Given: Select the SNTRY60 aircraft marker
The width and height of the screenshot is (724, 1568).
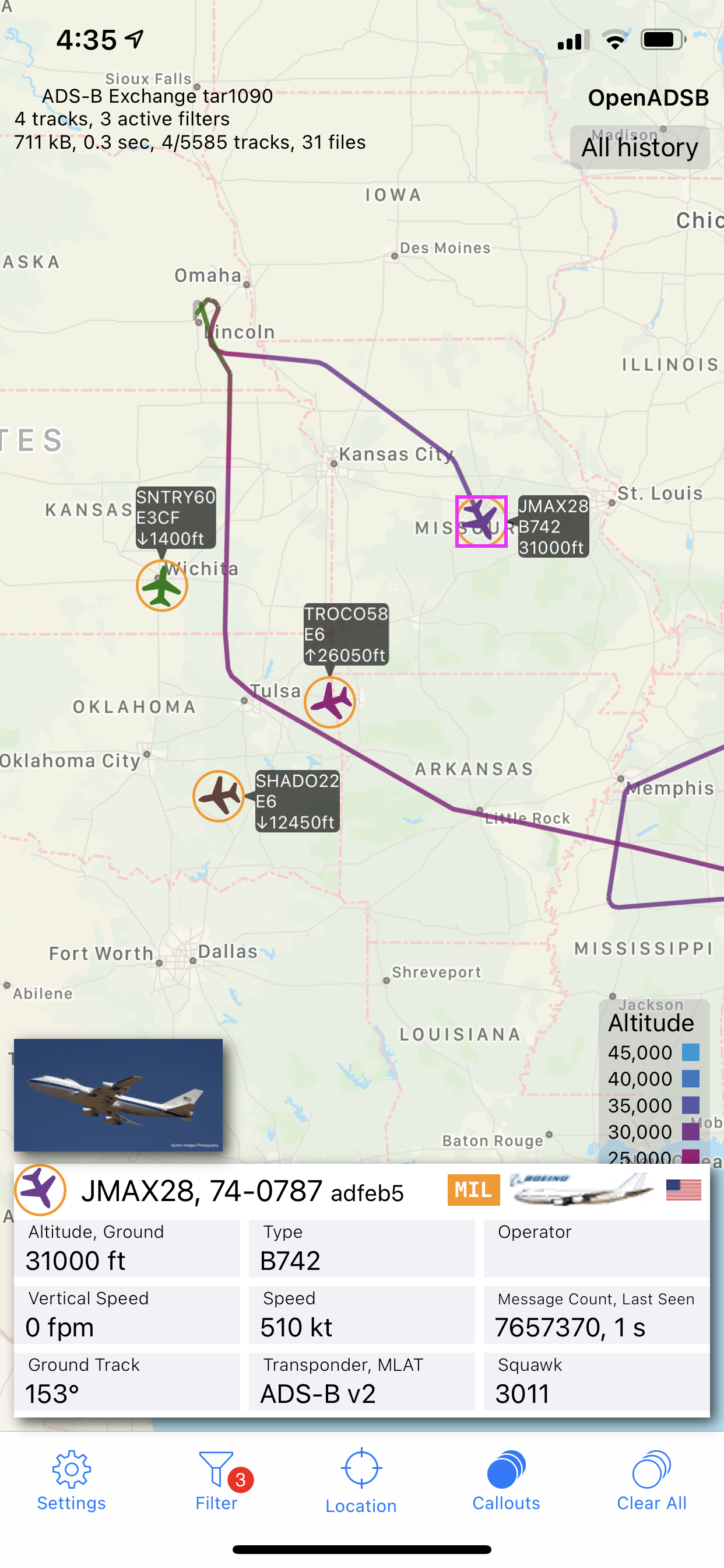Looking at the screenshot, I should (162, 586).
